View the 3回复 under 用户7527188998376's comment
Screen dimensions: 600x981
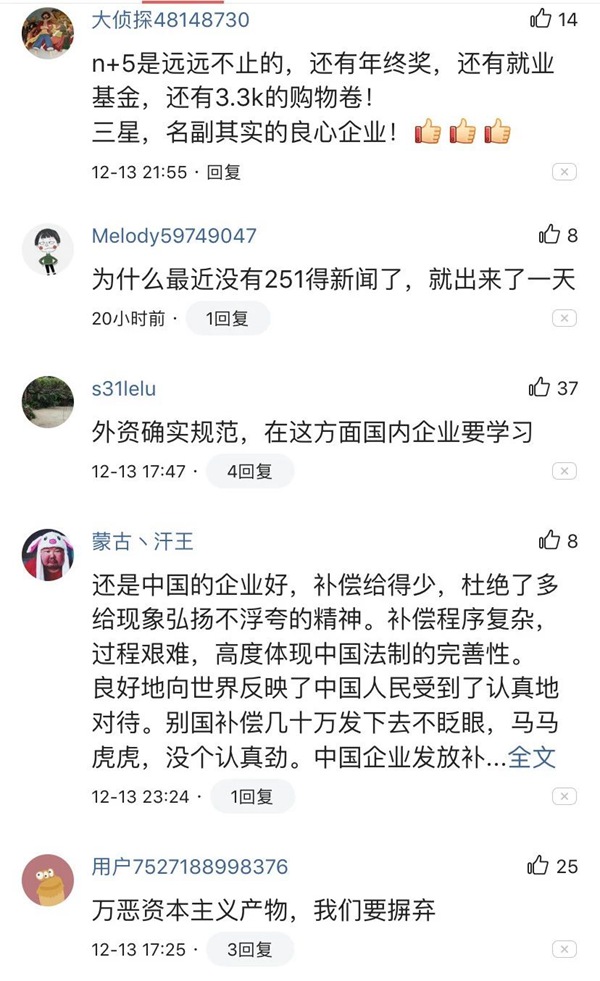coord(249,948)
